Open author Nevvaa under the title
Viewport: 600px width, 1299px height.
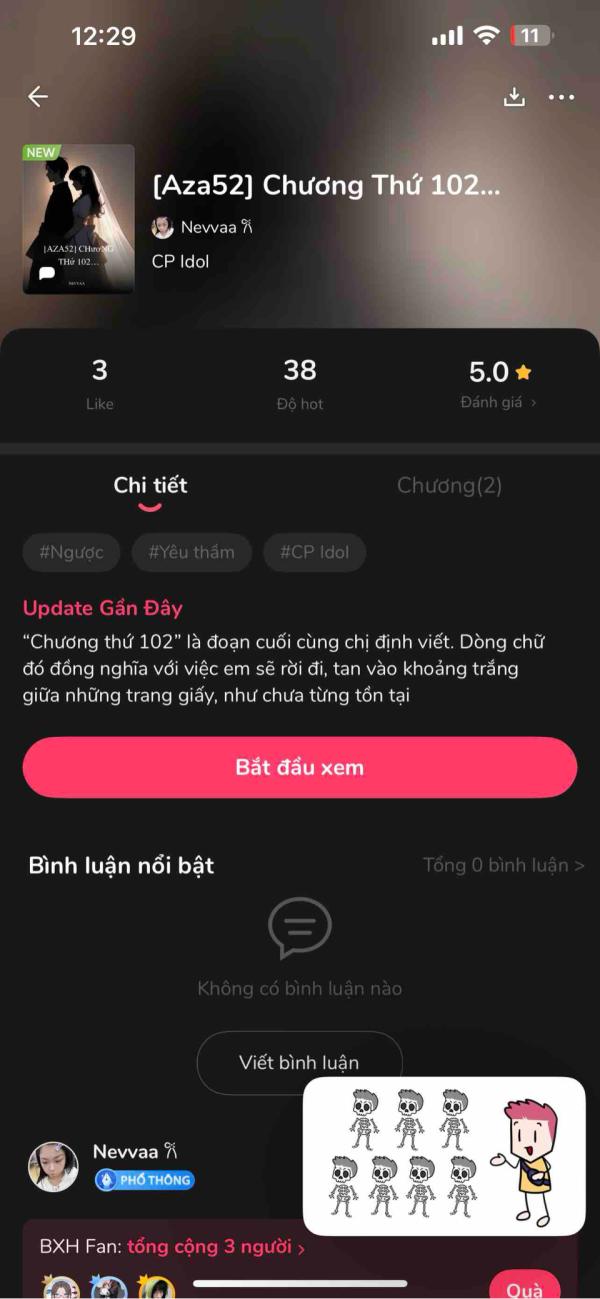208,227
